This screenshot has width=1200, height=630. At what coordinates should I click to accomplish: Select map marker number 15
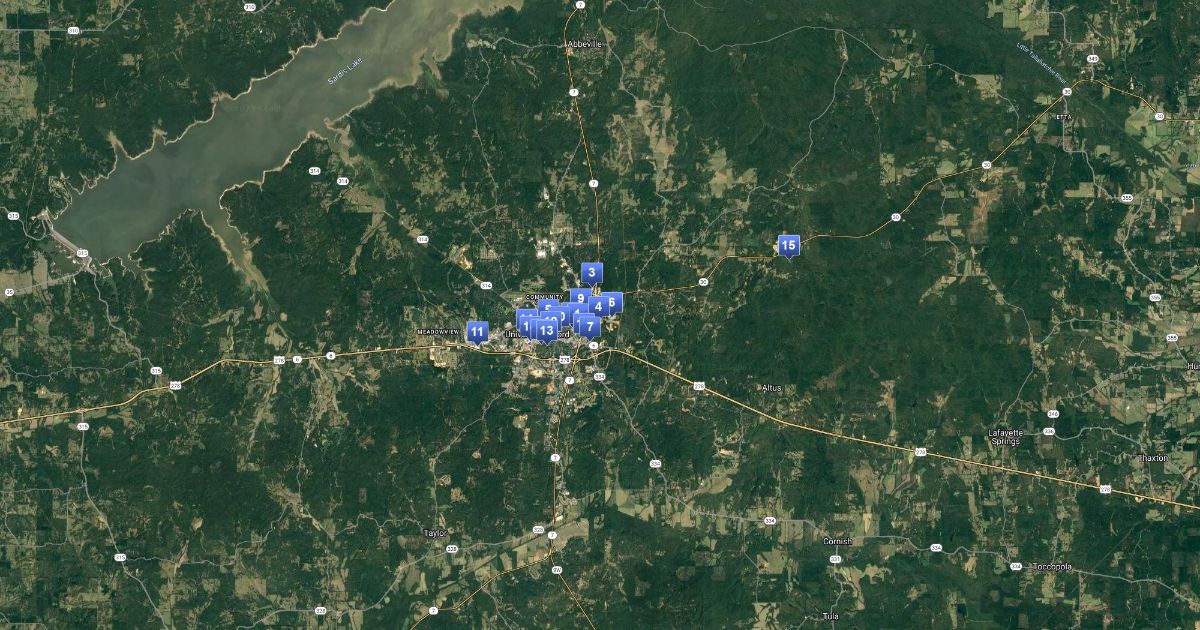point(788,245)
